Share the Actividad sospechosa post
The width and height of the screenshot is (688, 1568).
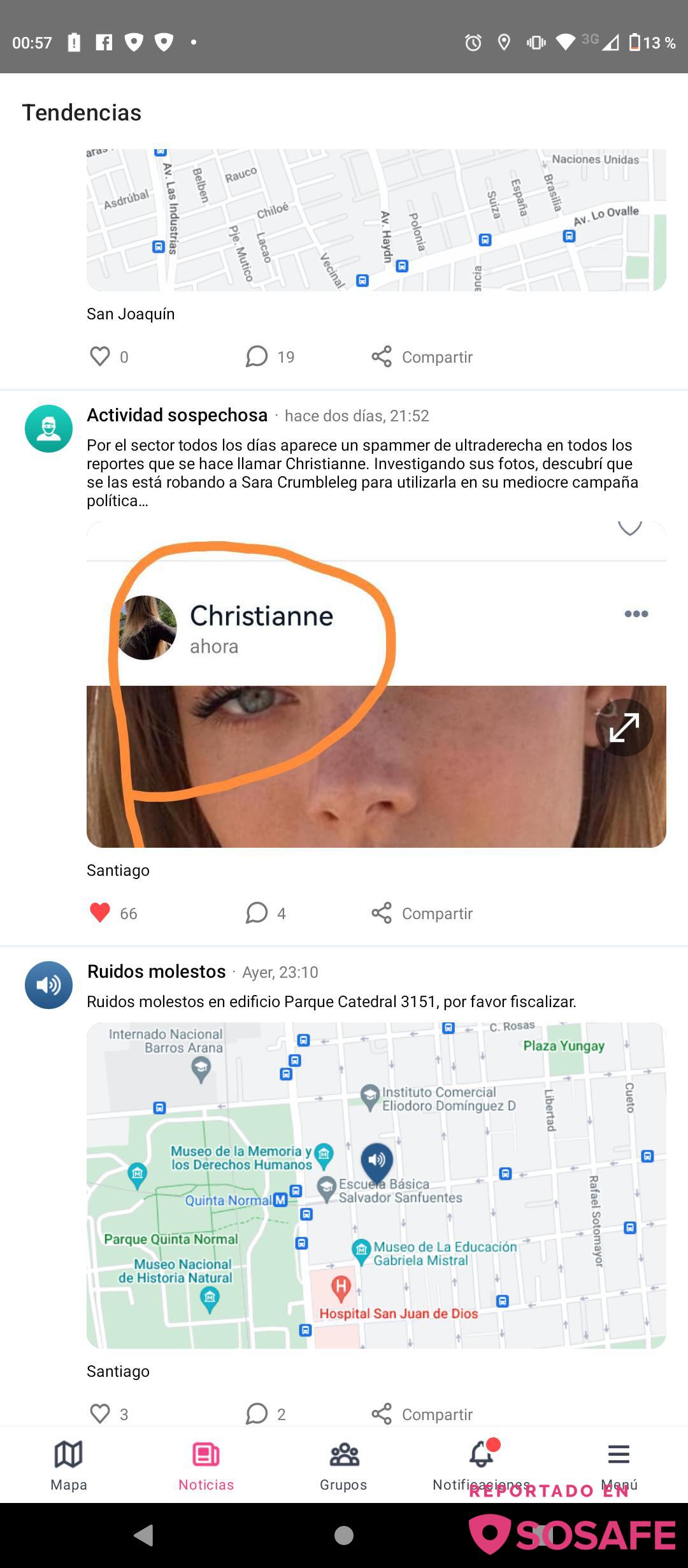422,913
